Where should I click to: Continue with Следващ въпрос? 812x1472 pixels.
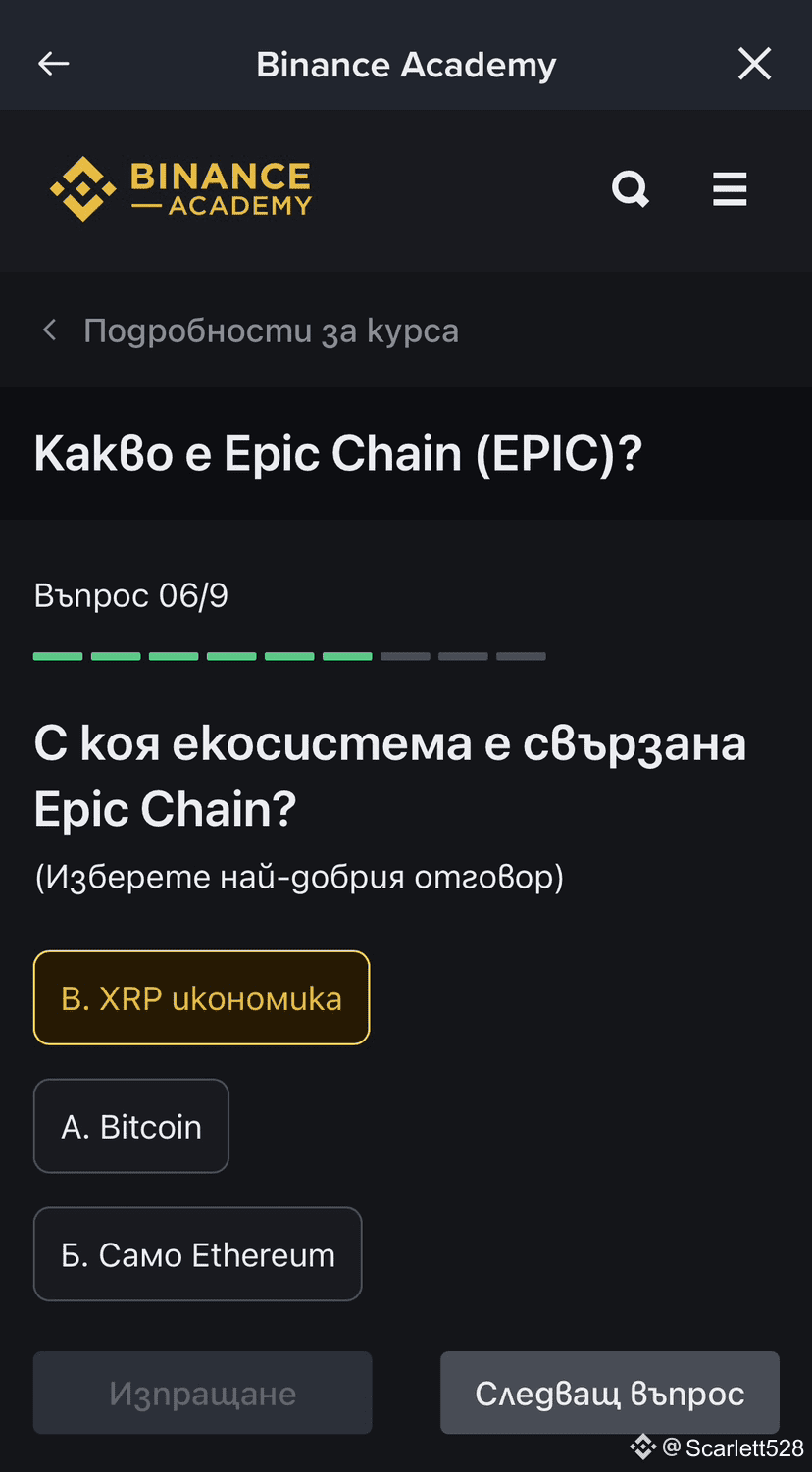[609, 1393]
